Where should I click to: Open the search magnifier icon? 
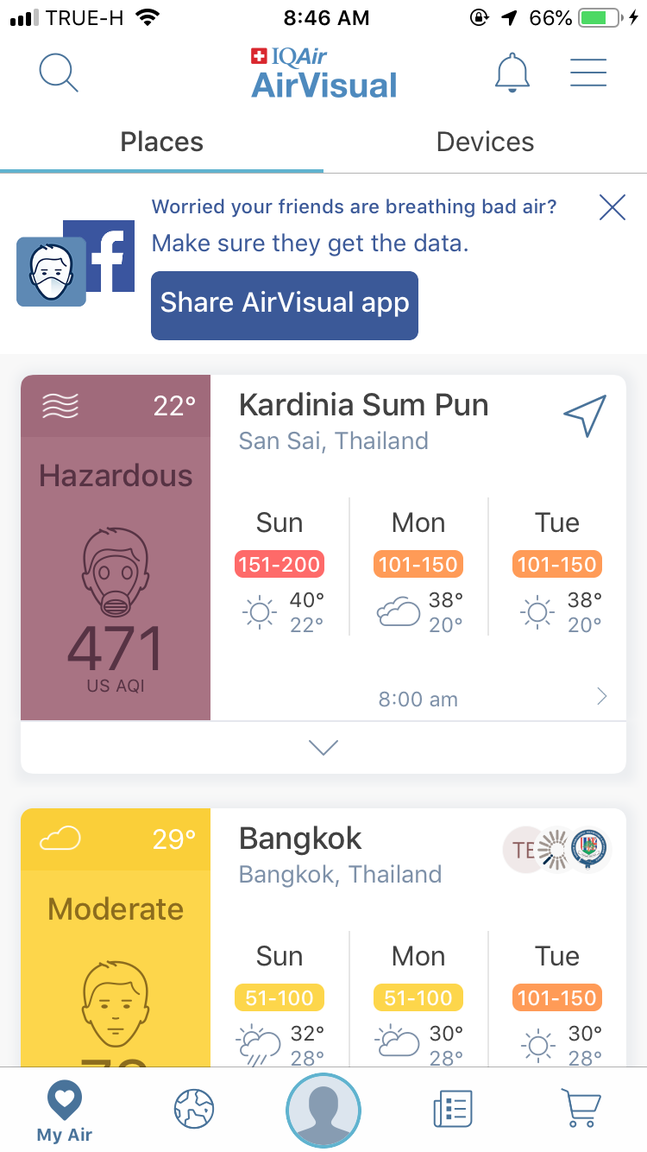tap(58, 73)
